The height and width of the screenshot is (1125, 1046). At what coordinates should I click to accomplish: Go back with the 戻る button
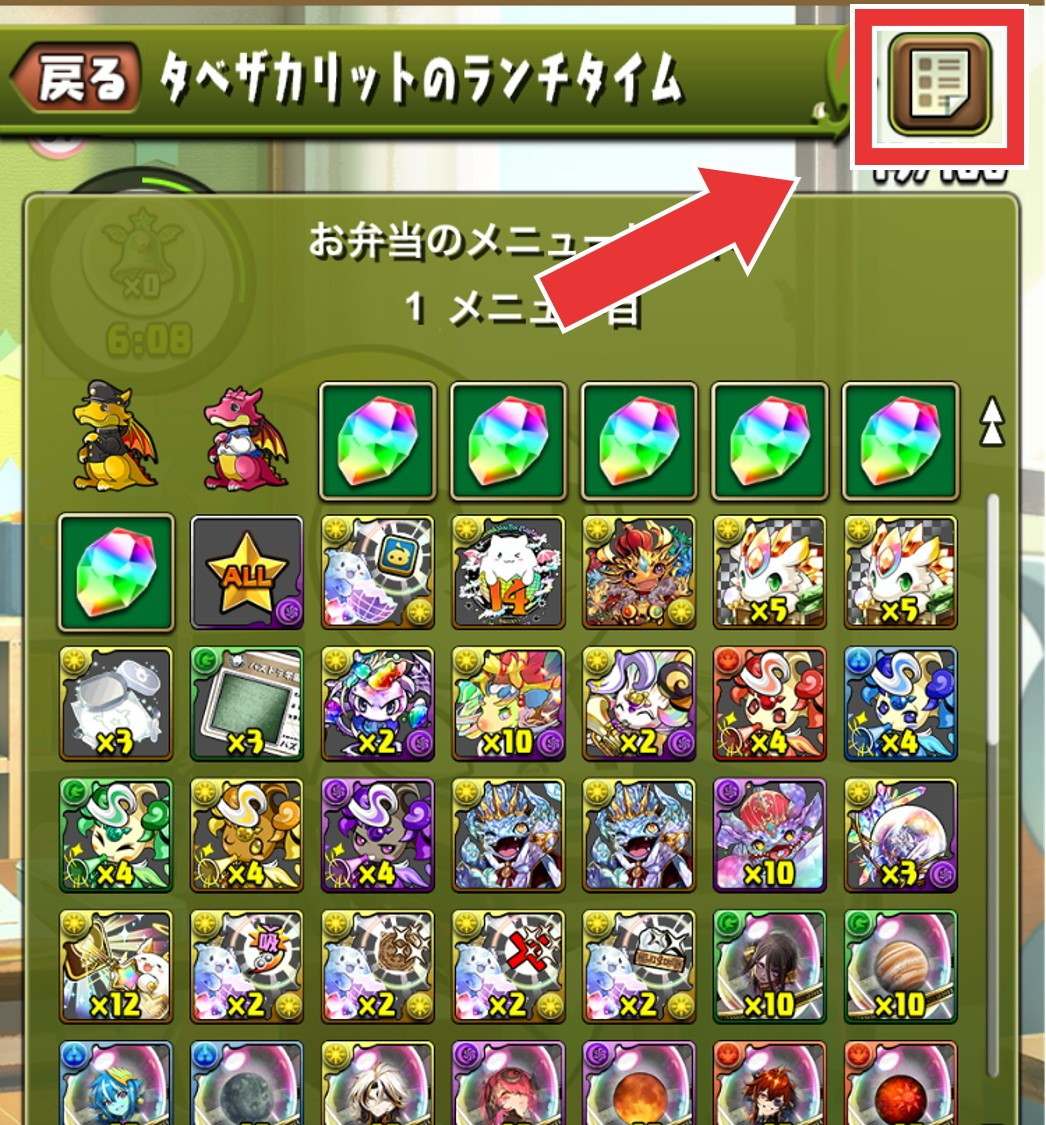(75, 79)
